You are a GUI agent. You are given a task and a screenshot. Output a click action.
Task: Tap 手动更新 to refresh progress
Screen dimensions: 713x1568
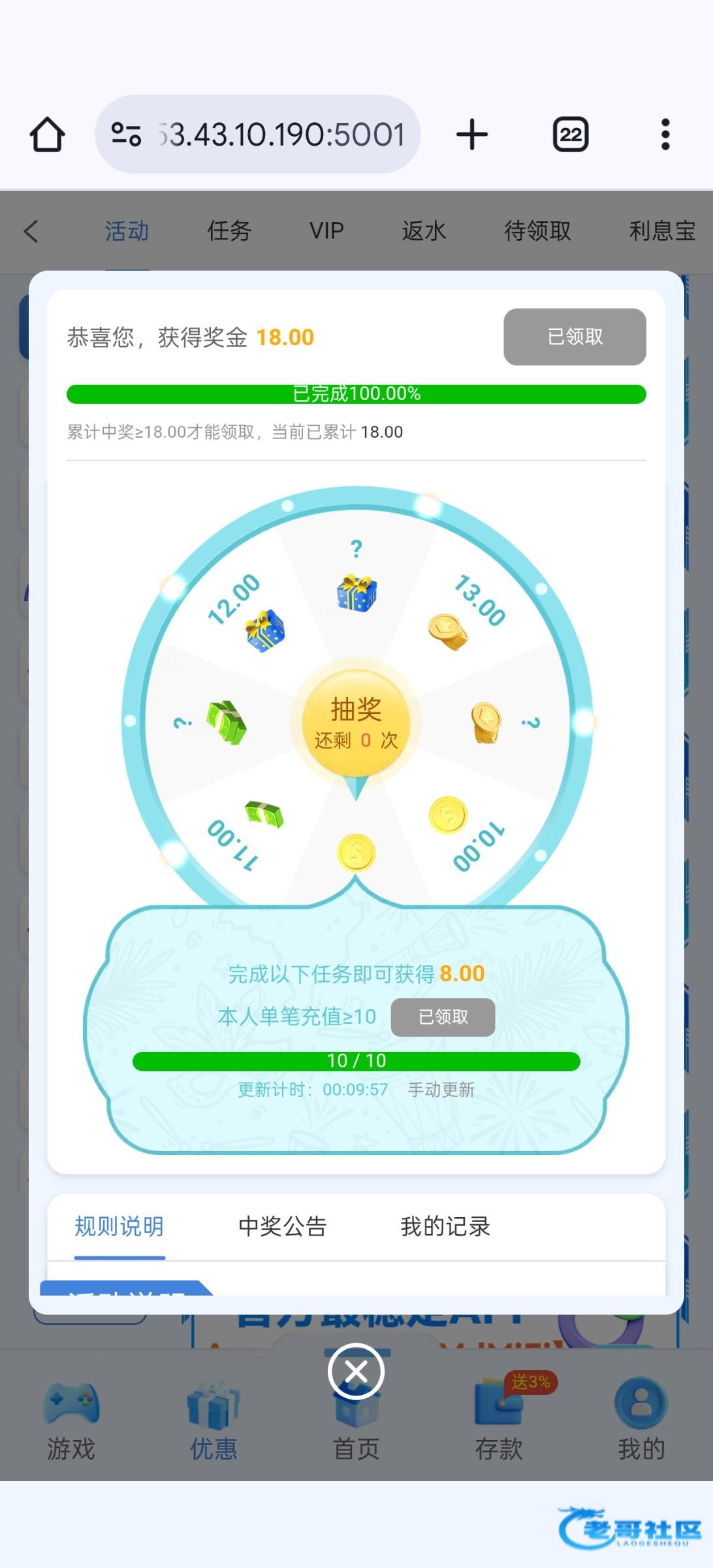click(x=441, y=1089)
